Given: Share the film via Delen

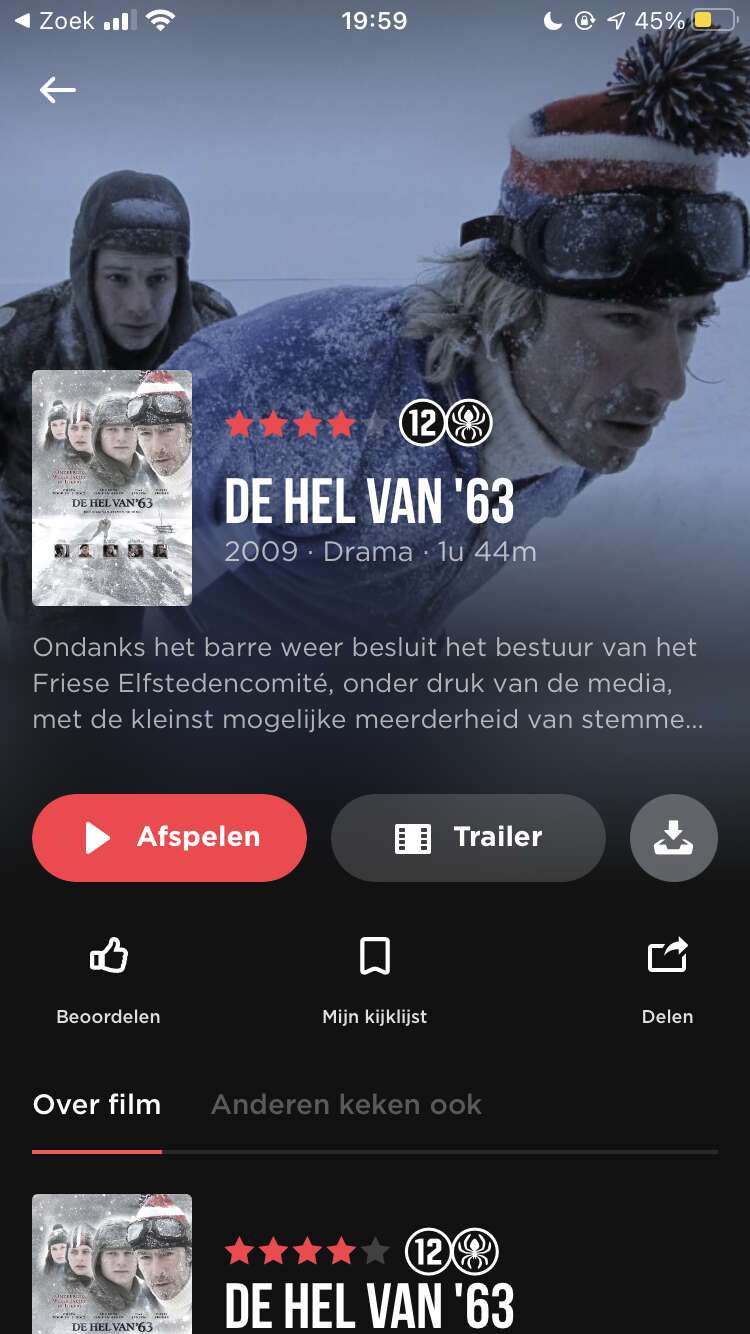Looking at the screenshot, I should [x=667, y=981].
